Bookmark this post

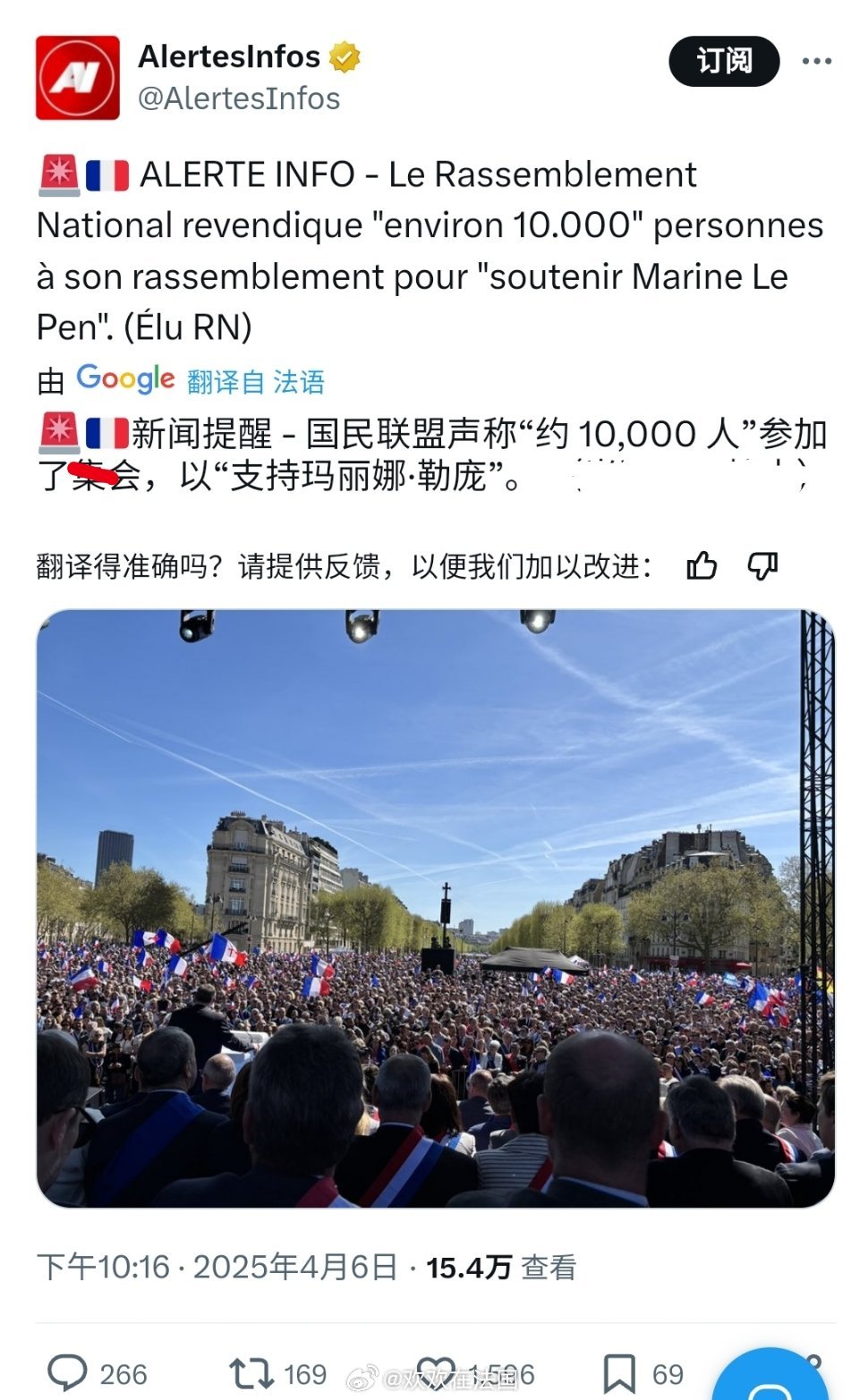pyautogui.click(x=619, y=1372)
